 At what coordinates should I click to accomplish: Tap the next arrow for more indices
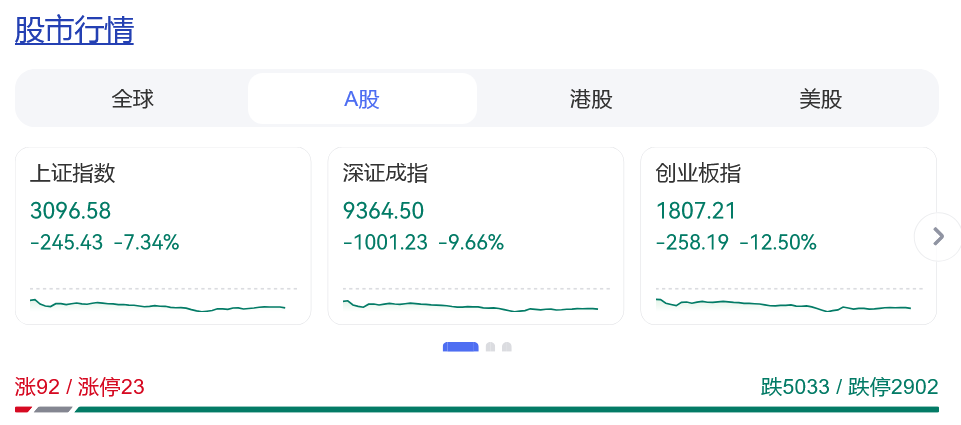tap(937, 236)
